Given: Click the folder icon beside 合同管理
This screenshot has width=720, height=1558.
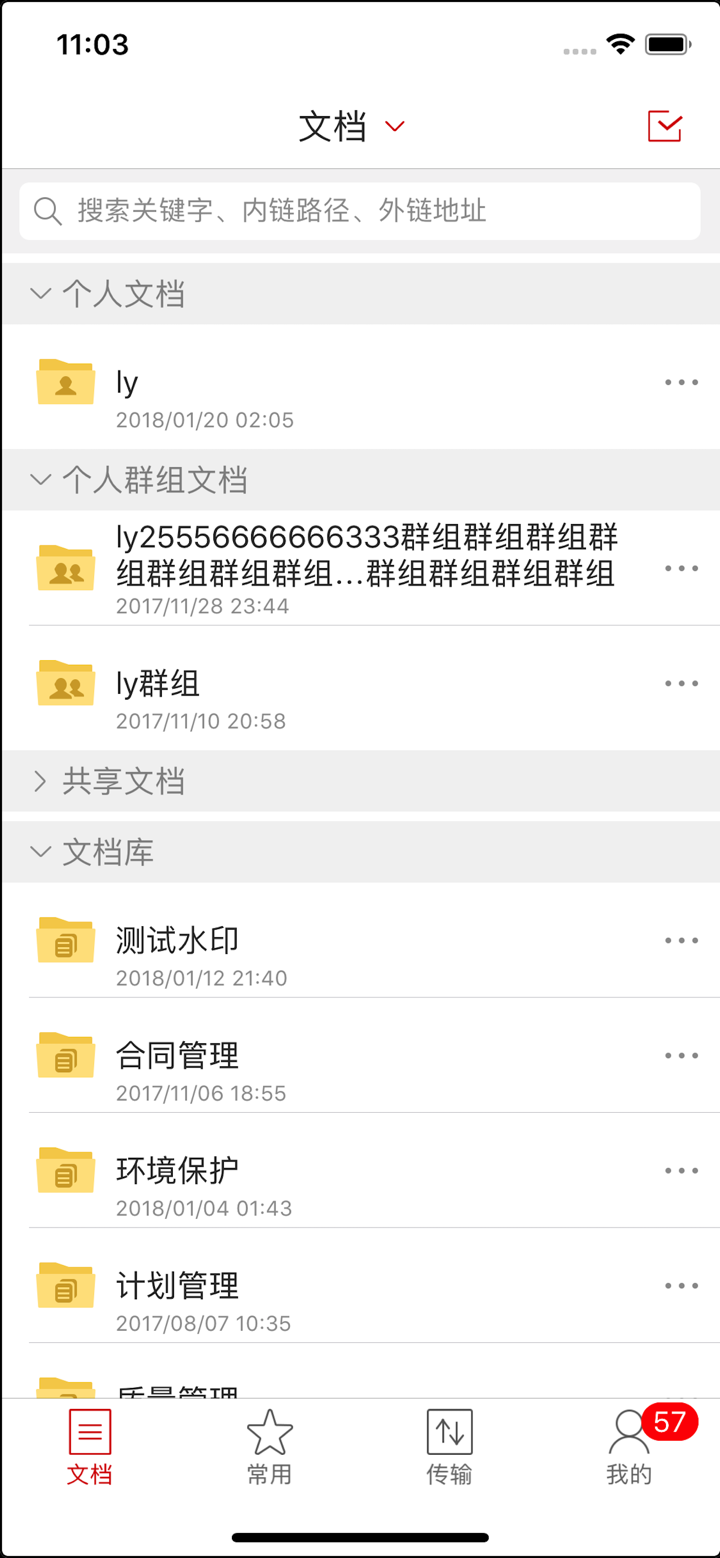Looking at the screenshot, I should point(64,1055).
